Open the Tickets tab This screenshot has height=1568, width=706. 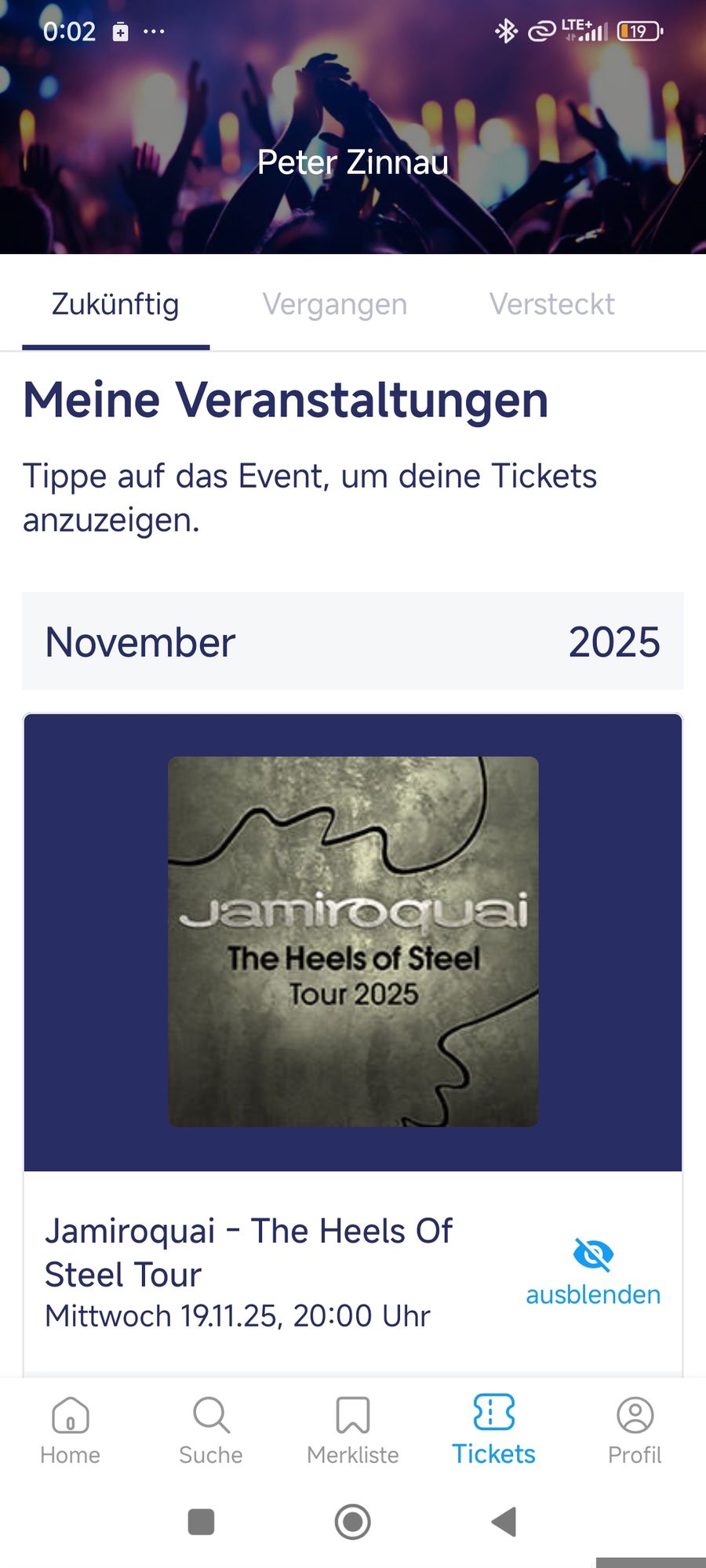pyautogui.click(x=493, y=1430)
